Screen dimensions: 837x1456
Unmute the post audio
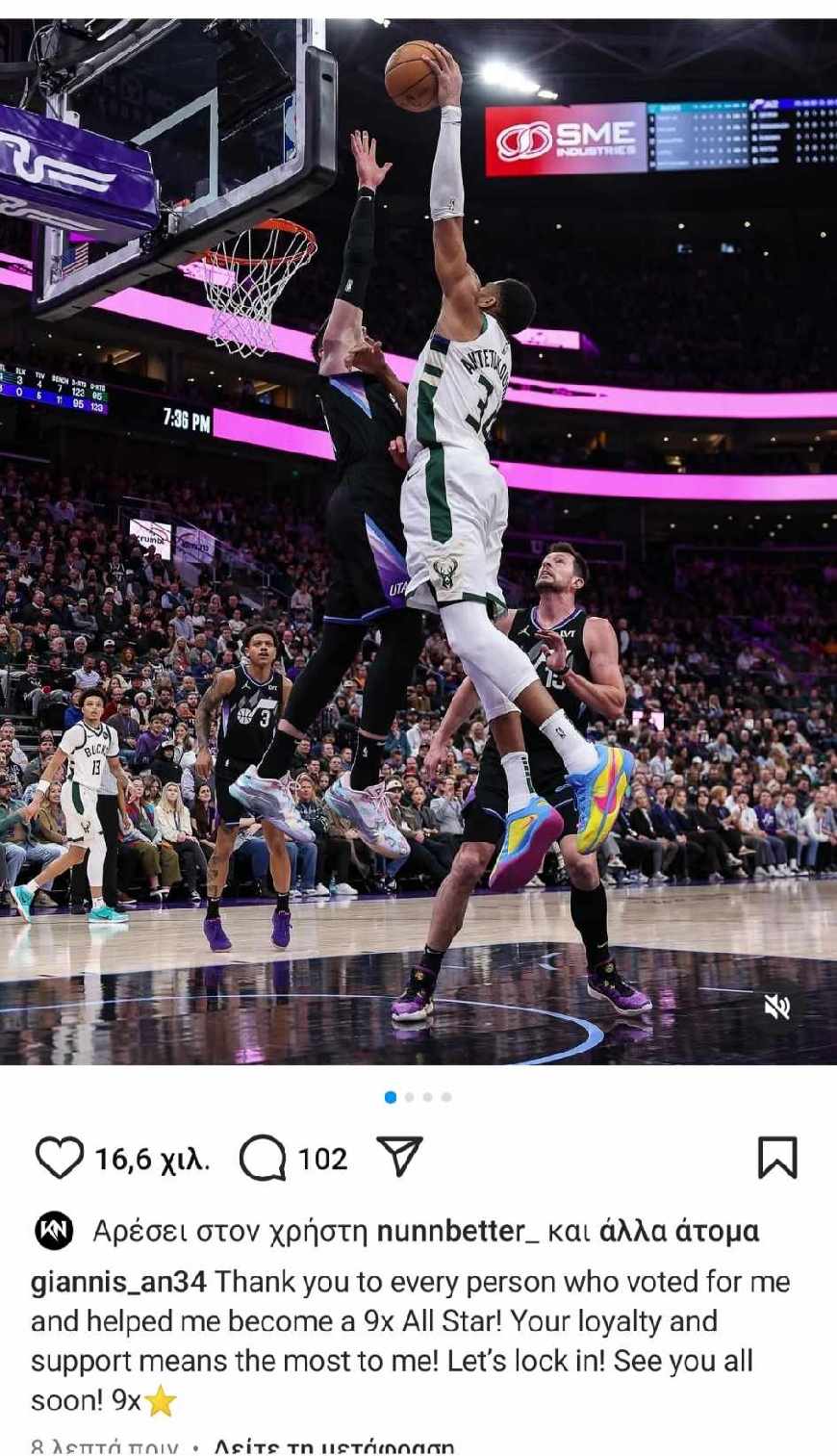click(776, 1007)
